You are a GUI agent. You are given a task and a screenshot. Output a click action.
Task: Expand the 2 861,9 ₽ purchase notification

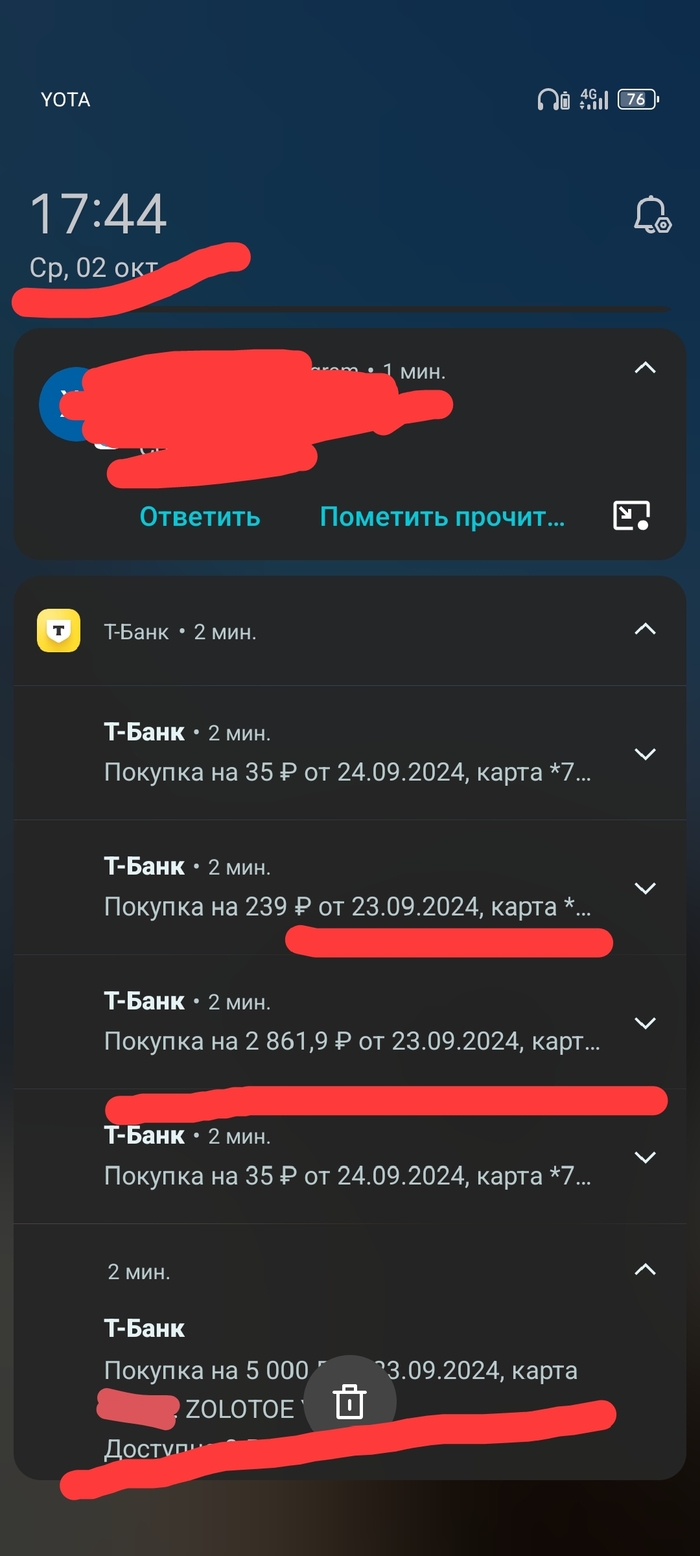click(x=646, y=1023)
